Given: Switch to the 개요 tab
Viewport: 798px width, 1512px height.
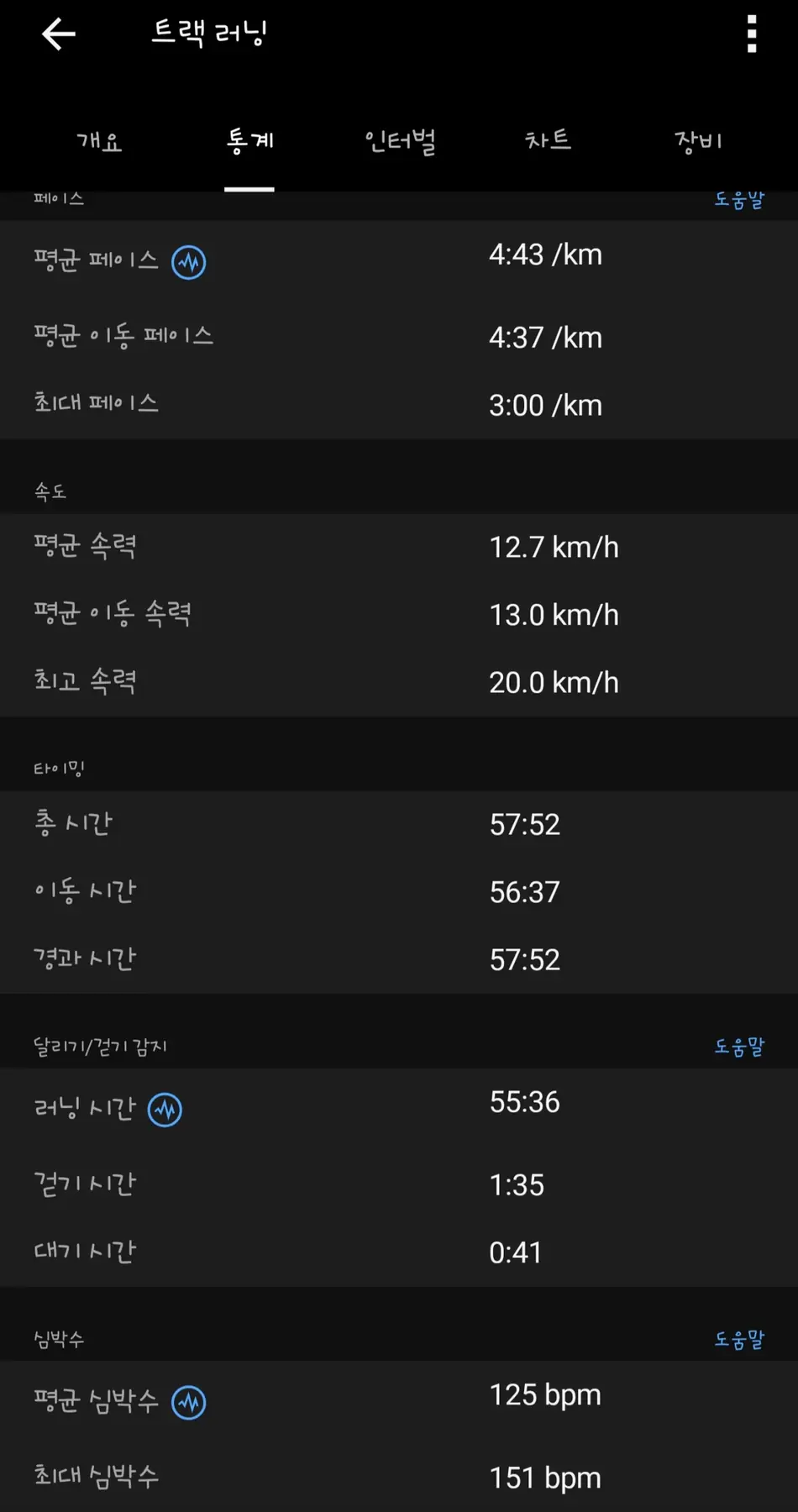Looking at the screenshot, I should click(x=99, y=140).
